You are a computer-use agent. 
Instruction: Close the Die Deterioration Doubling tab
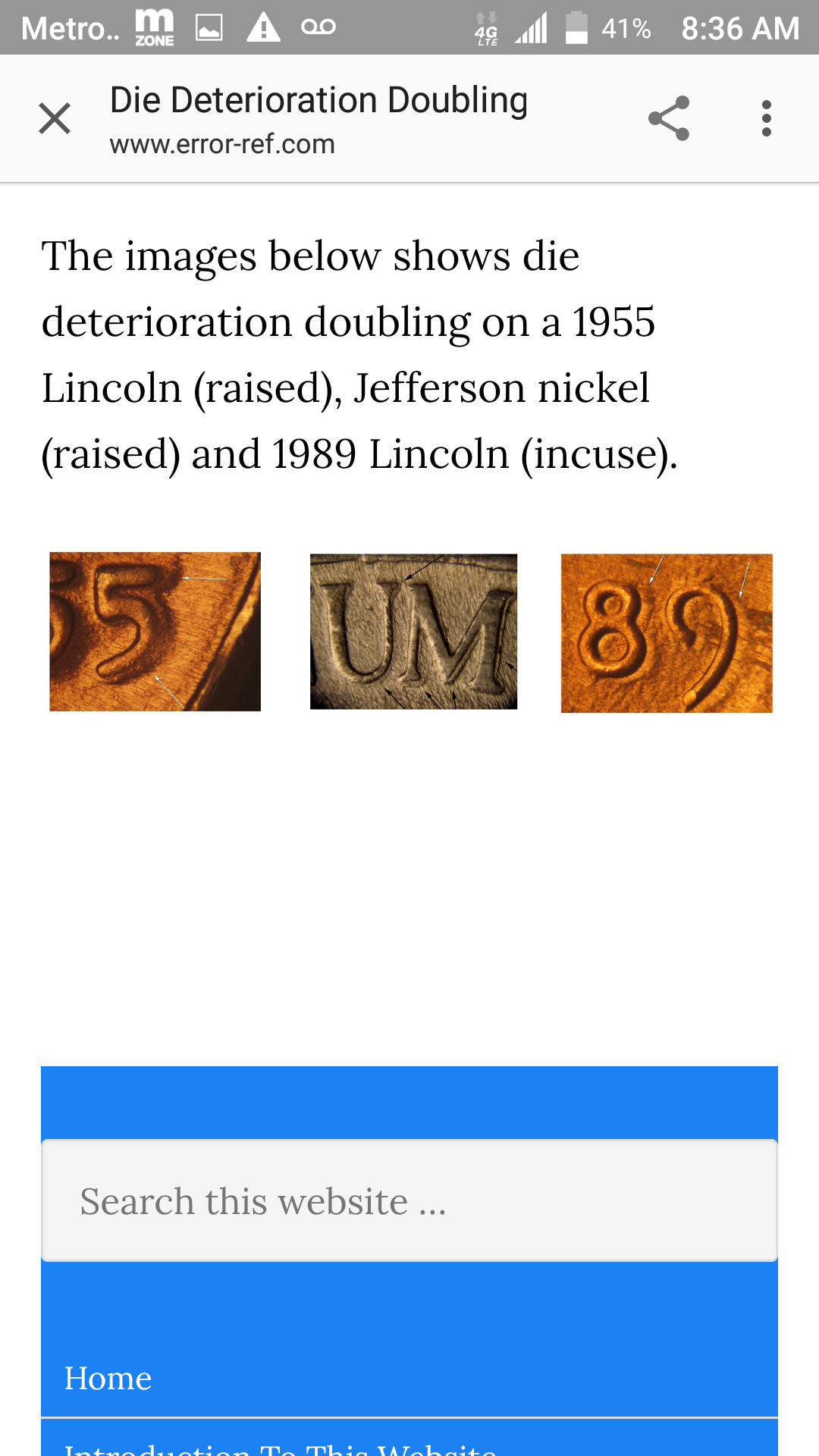coord(55,119)
